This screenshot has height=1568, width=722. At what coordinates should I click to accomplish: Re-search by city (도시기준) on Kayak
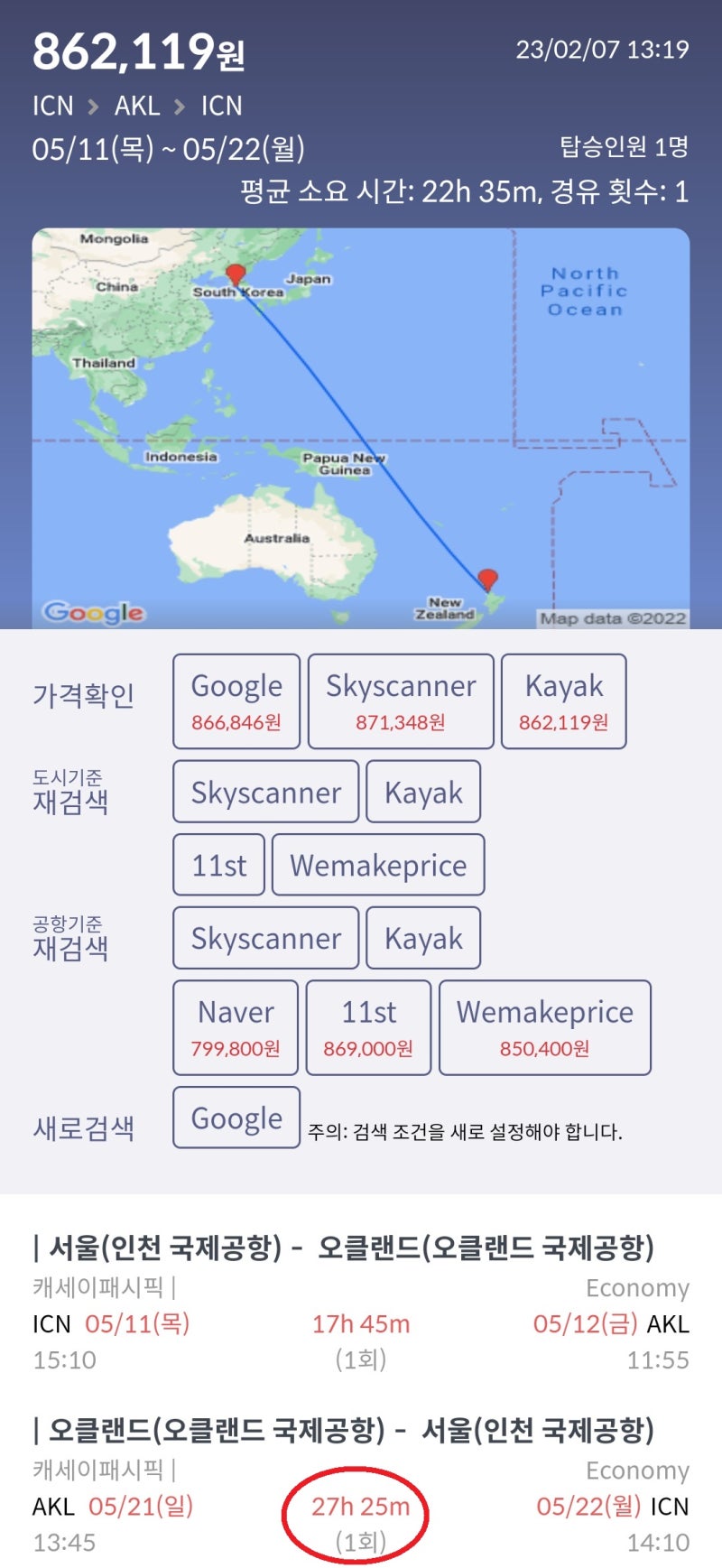pyautogui.click(x=423, y=792)
